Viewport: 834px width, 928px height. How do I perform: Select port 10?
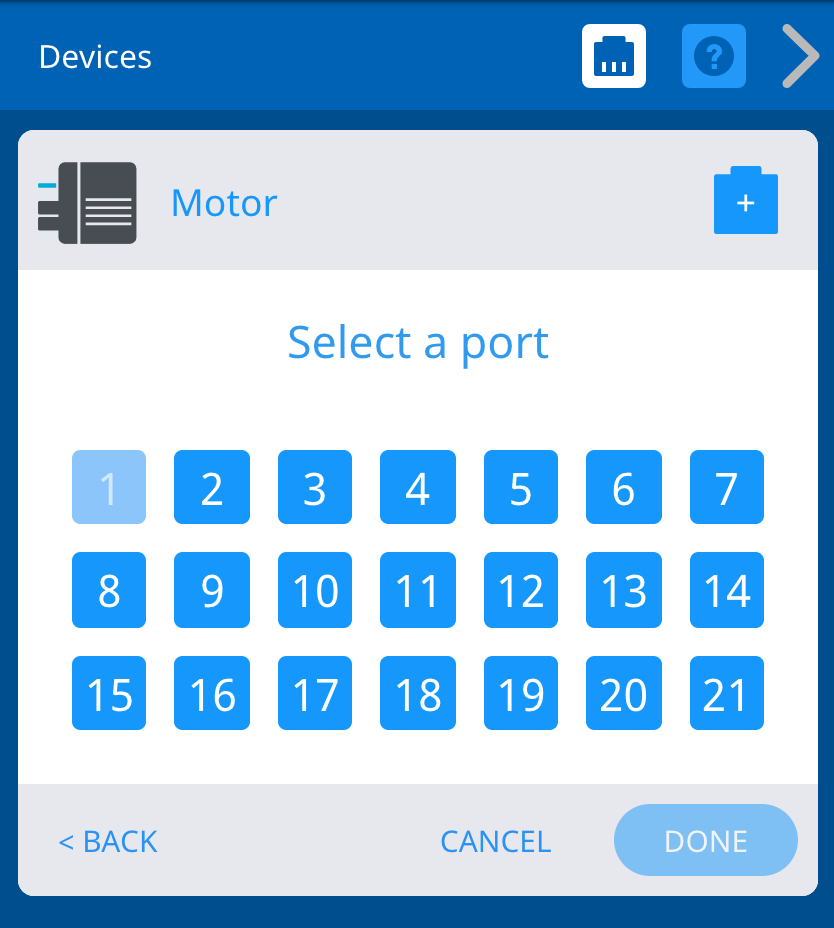click(315, 590)
